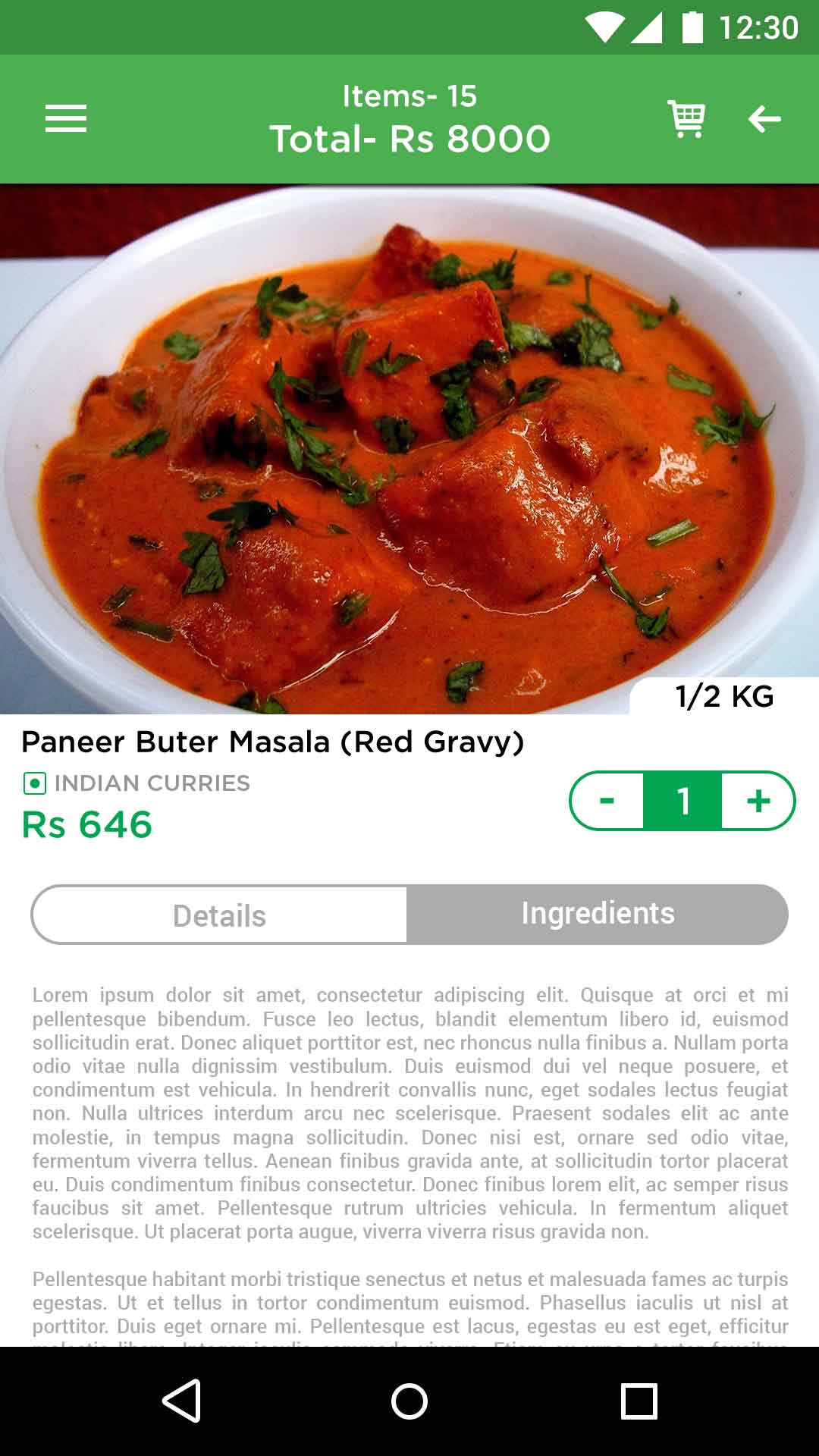Decrease quantity with the minus button
The width and height of the screenshot is (819, 1456).
(607, 801)
